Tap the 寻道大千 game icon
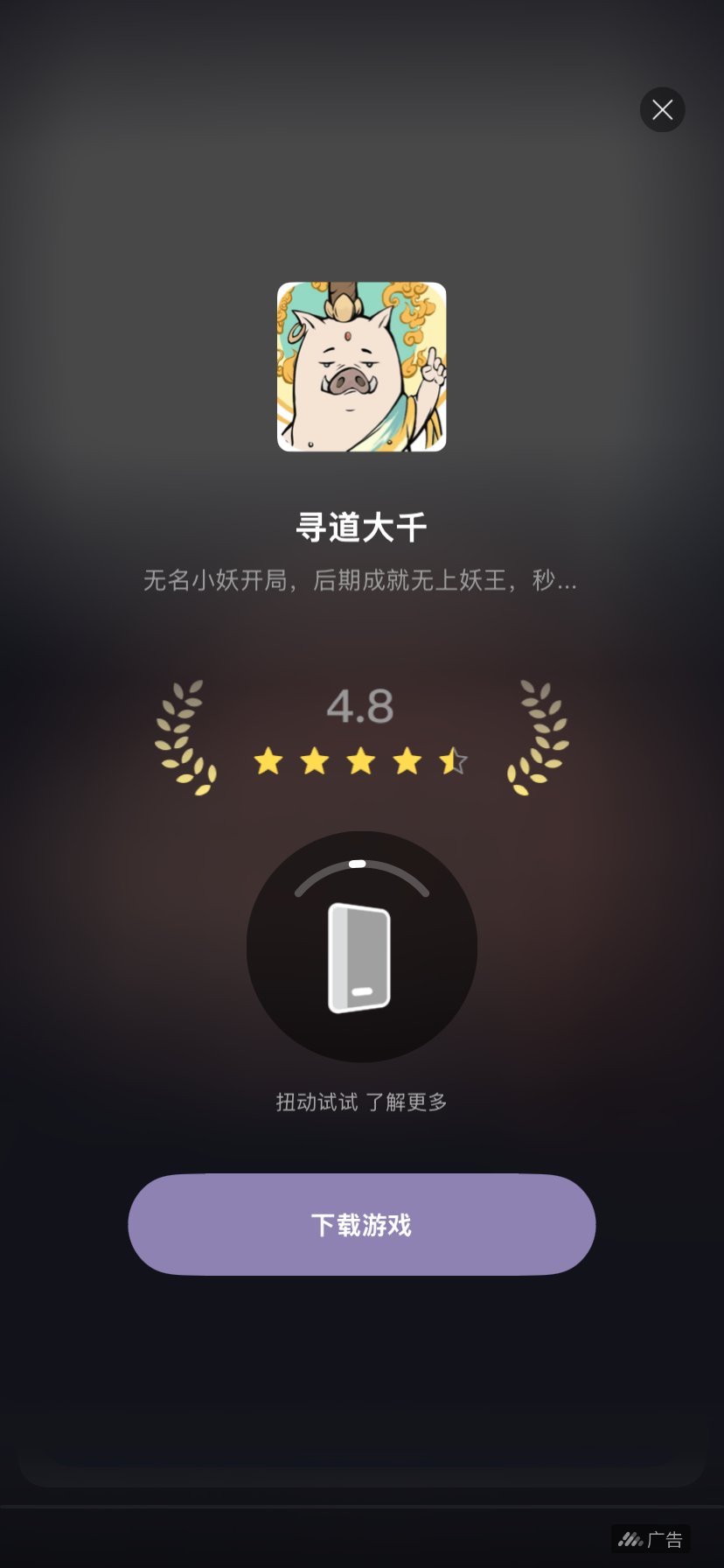 [x=361, y=366]
